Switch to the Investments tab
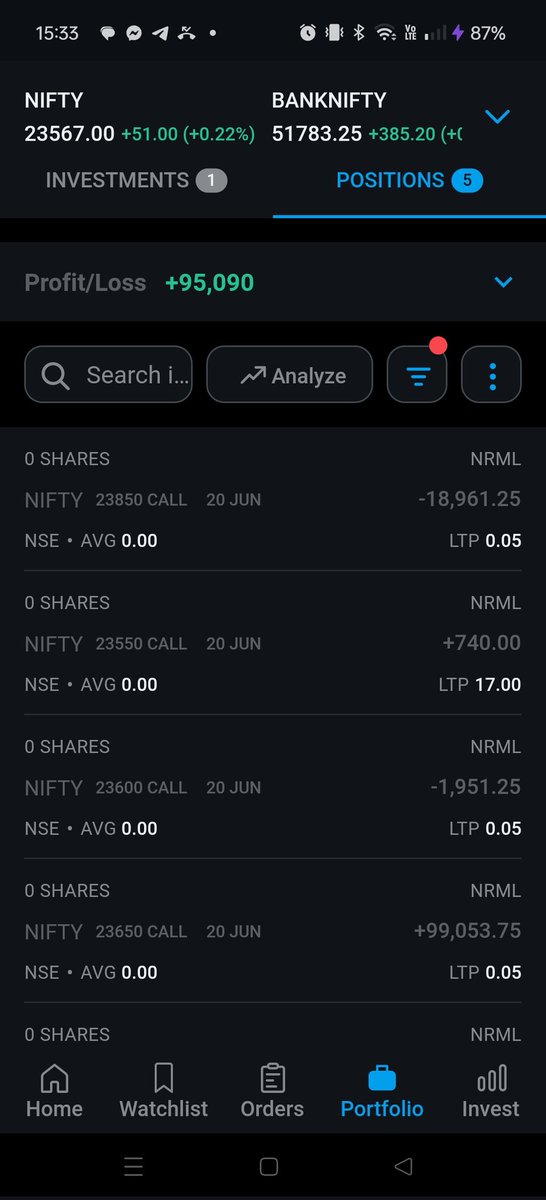 pos(136,180)
